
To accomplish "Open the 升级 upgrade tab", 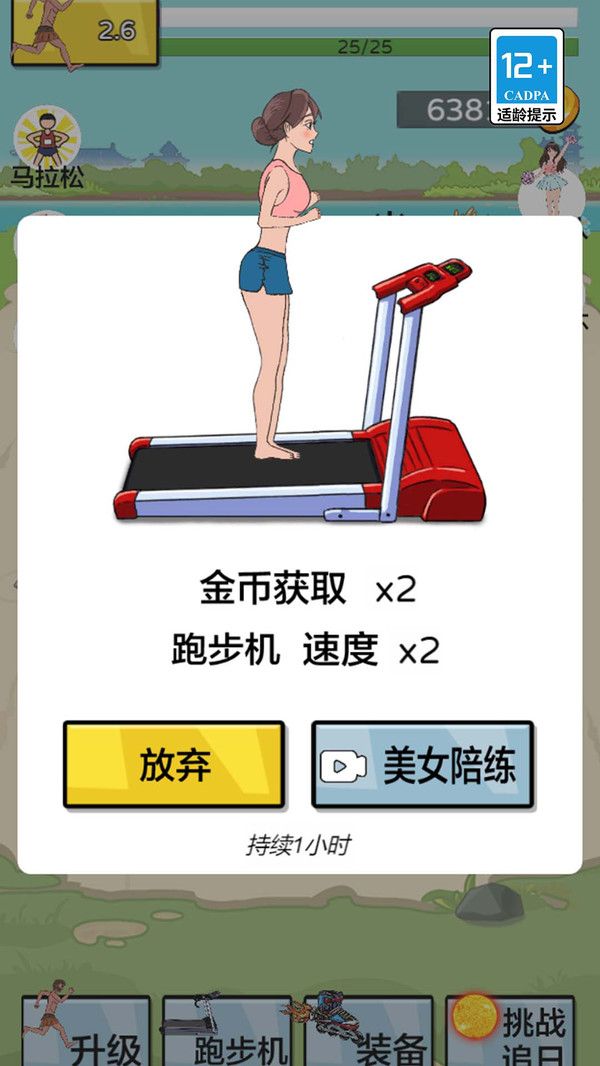I will (88, 1032).
